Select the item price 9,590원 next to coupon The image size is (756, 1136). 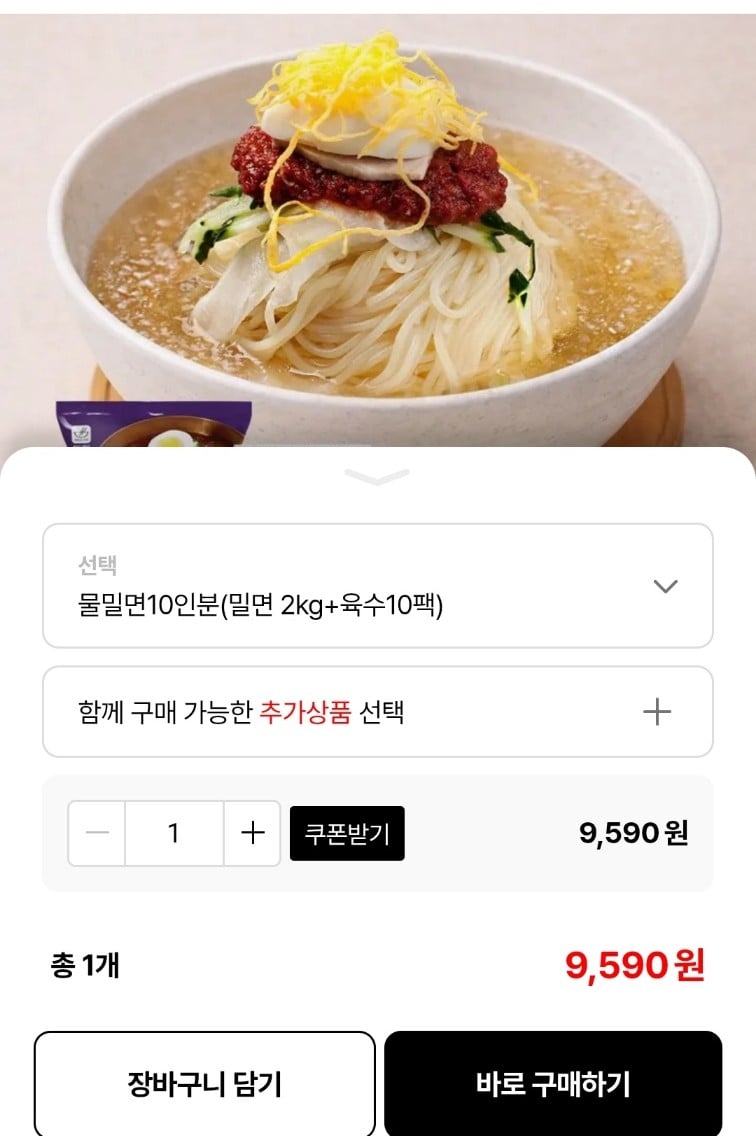coord(630,833)
